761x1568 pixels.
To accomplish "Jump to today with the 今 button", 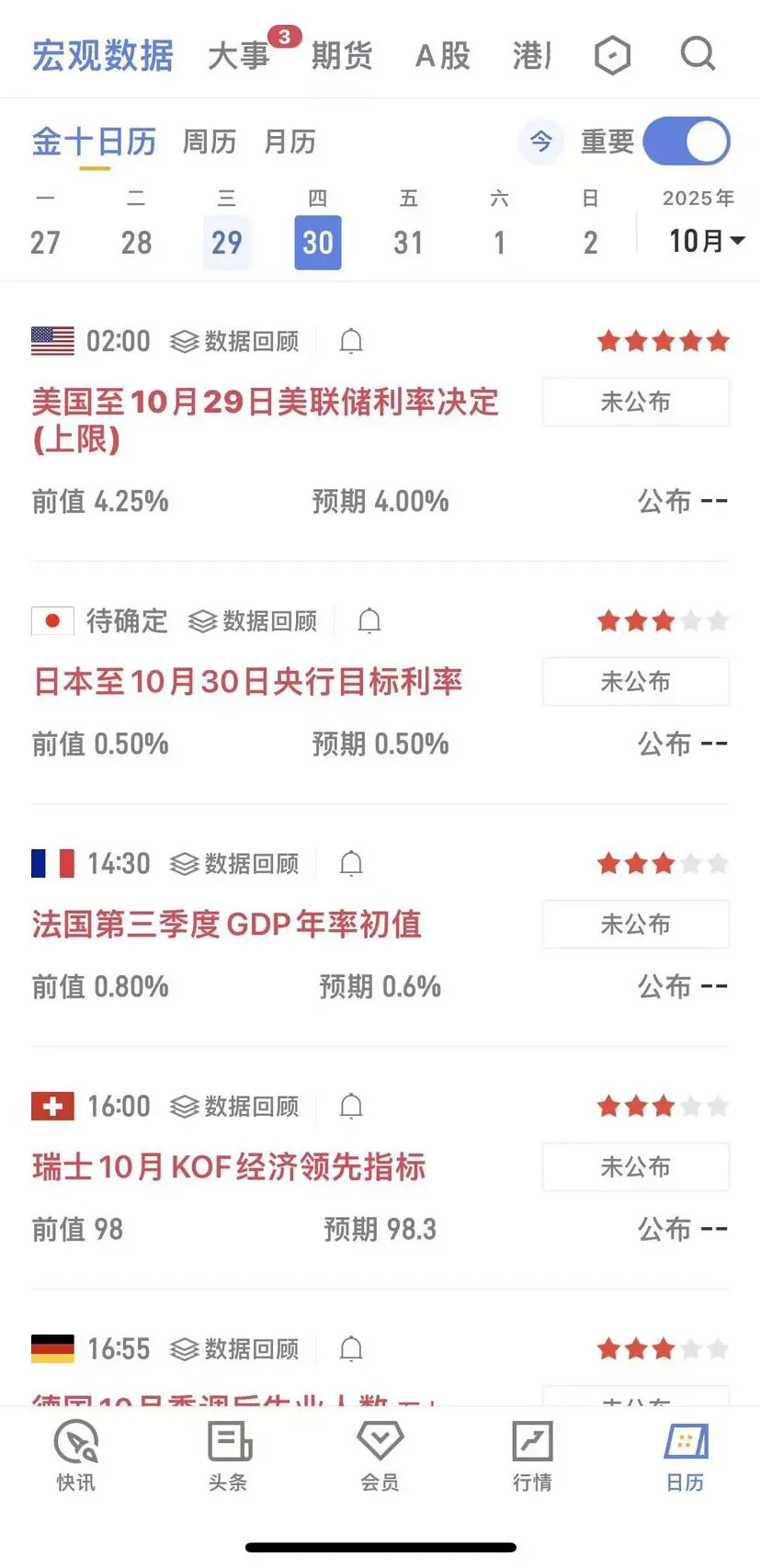I will [x=540, y=142].
